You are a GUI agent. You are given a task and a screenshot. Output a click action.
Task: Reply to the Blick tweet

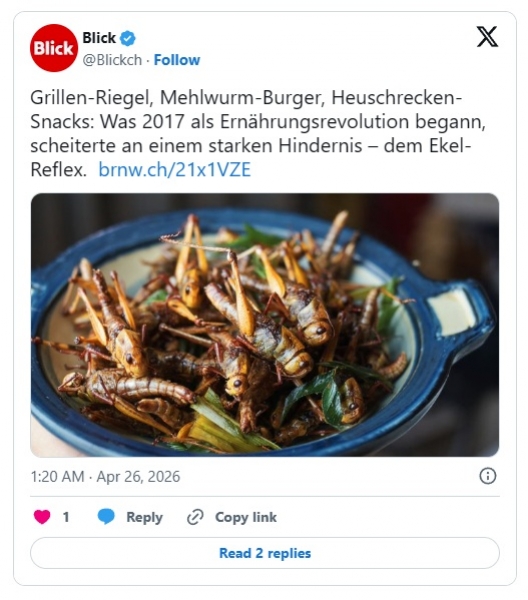click(130, 517)
